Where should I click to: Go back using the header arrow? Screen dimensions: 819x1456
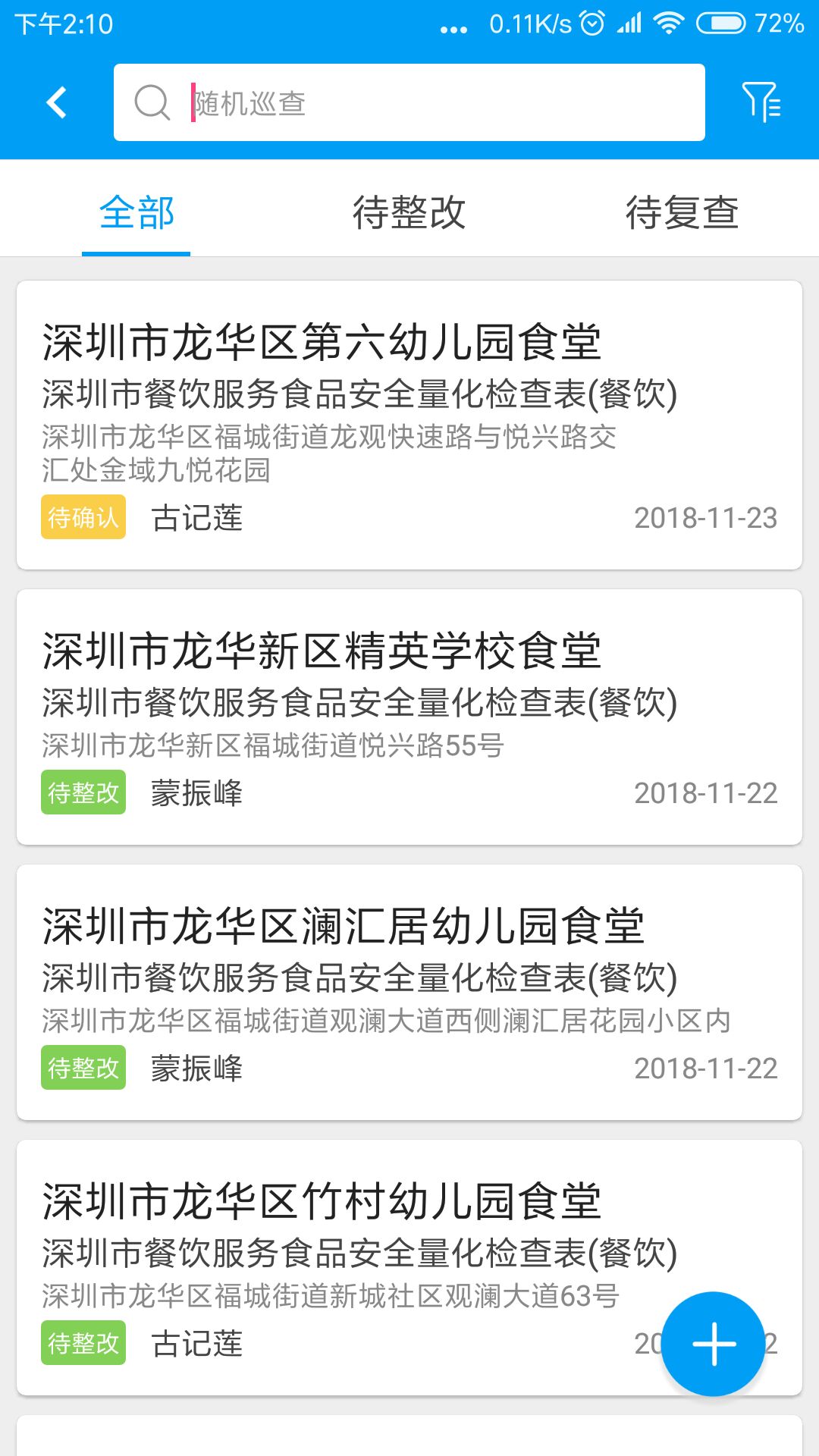point(57,102)
